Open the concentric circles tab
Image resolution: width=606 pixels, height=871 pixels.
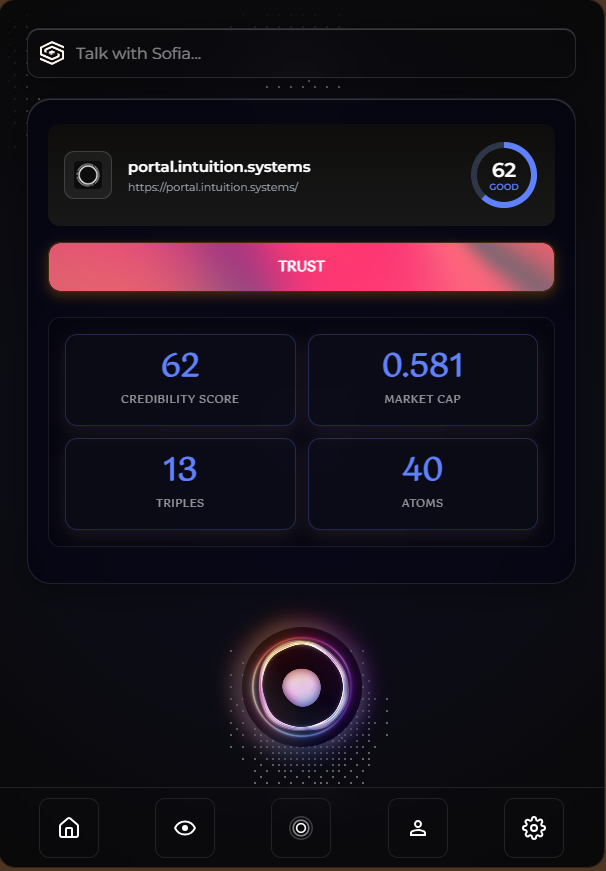pyautogui.click(x=301, y=828)
